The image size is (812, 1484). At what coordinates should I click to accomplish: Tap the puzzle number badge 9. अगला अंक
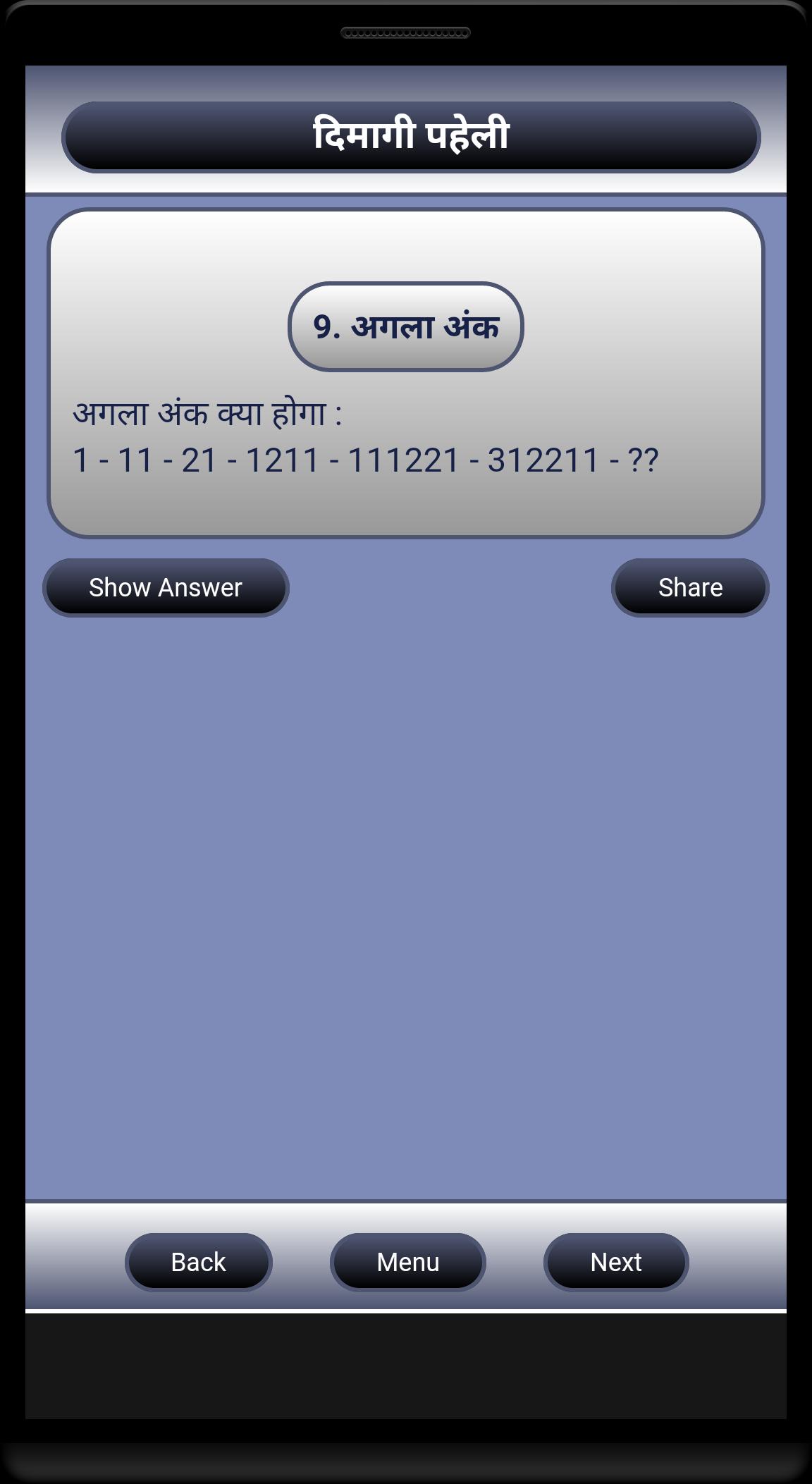point(407,324)
